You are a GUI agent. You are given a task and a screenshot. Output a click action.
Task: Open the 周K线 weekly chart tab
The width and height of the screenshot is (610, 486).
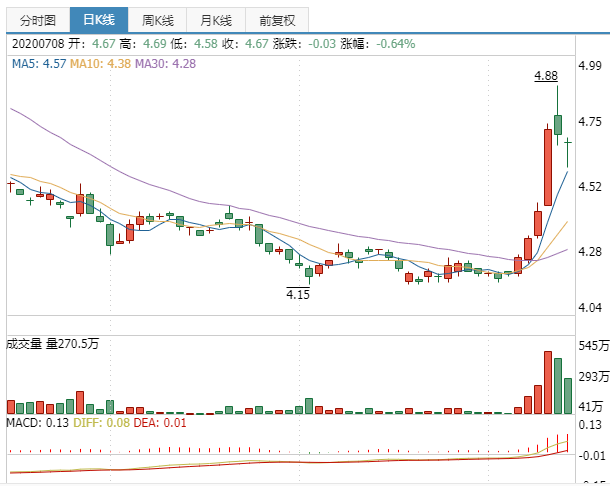pyautogui.click(x=158, y=19)
